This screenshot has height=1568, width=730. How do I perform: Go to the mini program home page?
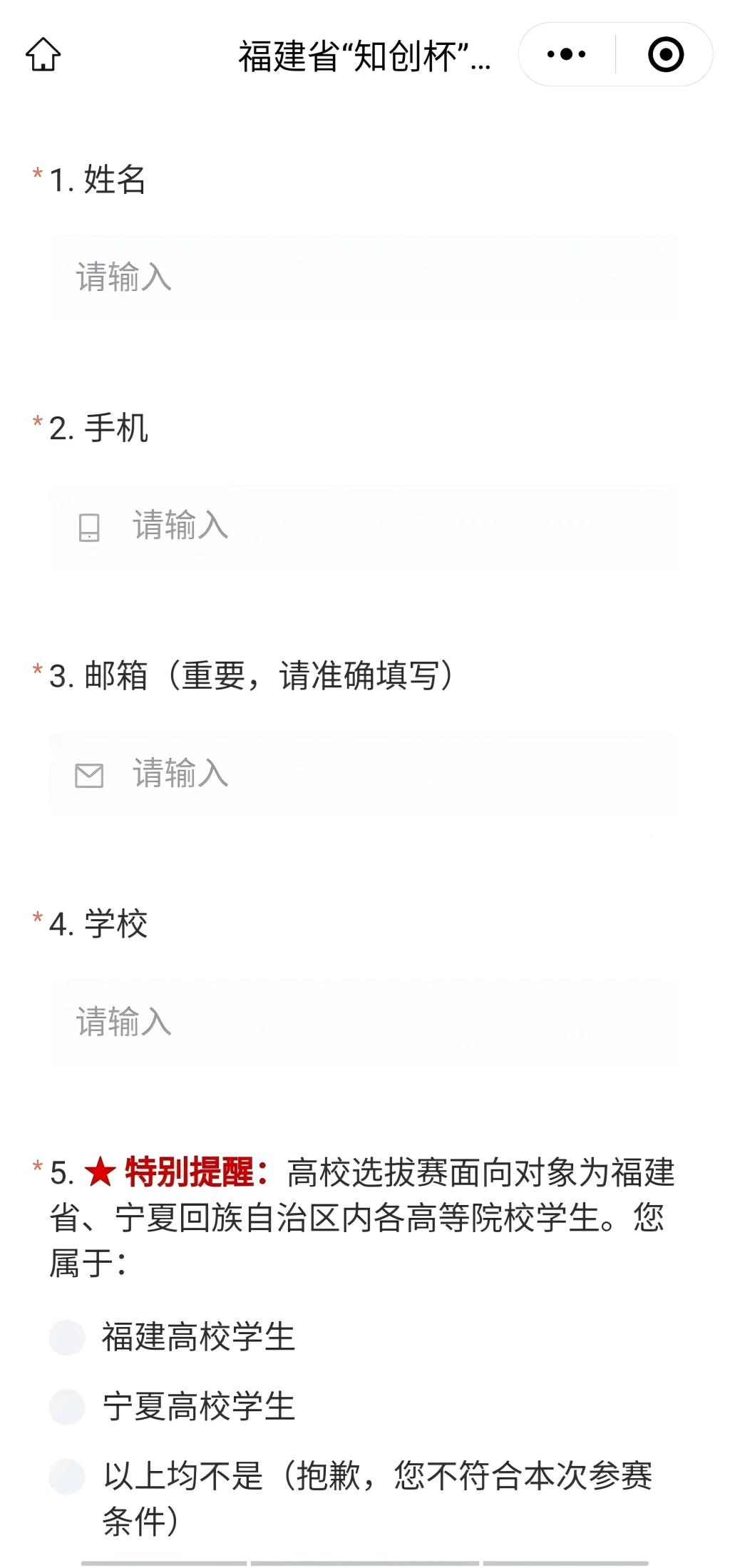pyautogui.click(x=43, y=55)
